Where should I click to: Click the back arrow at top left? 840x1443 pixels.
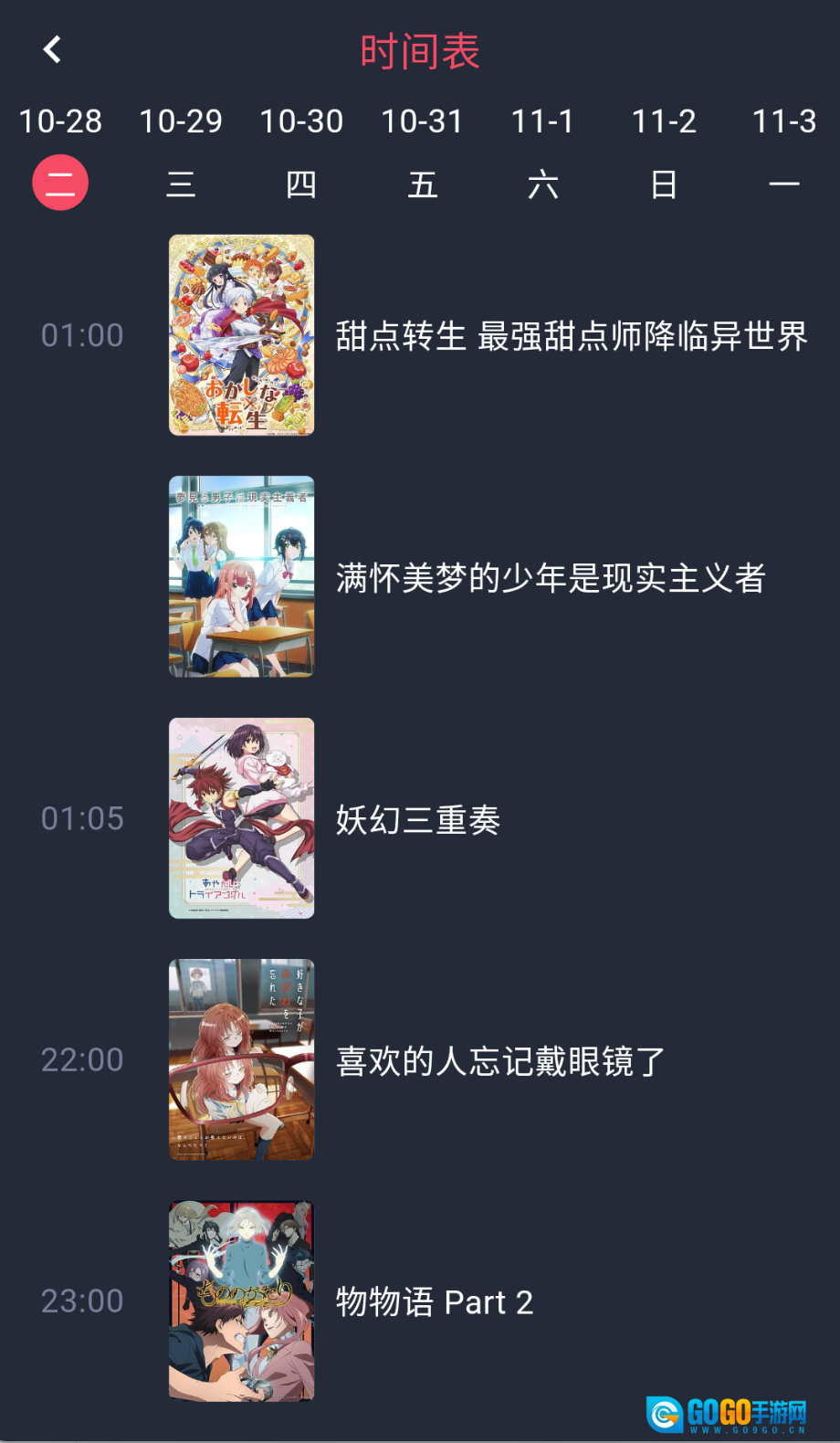tap(52, 48)
